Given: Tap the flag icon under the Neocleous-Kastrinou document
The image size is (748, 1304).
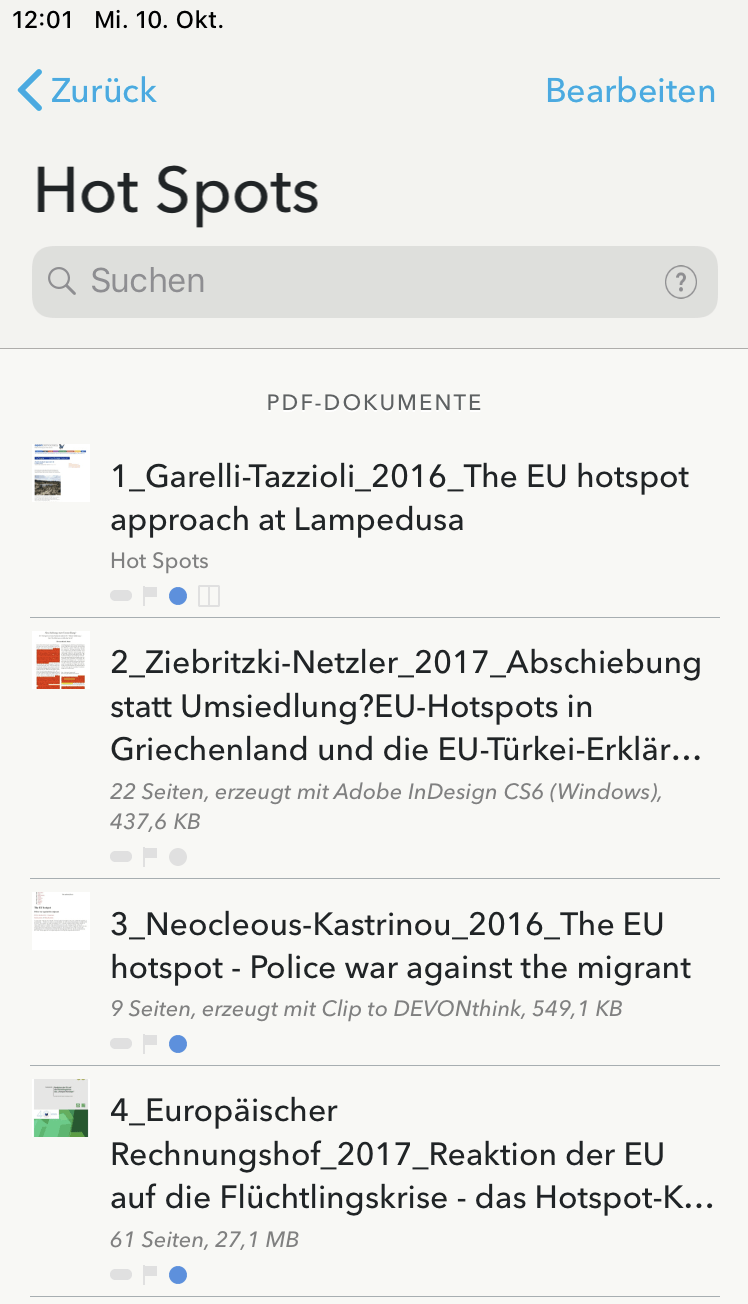Looking at the screenshot, I should [x=149, y=1043].
